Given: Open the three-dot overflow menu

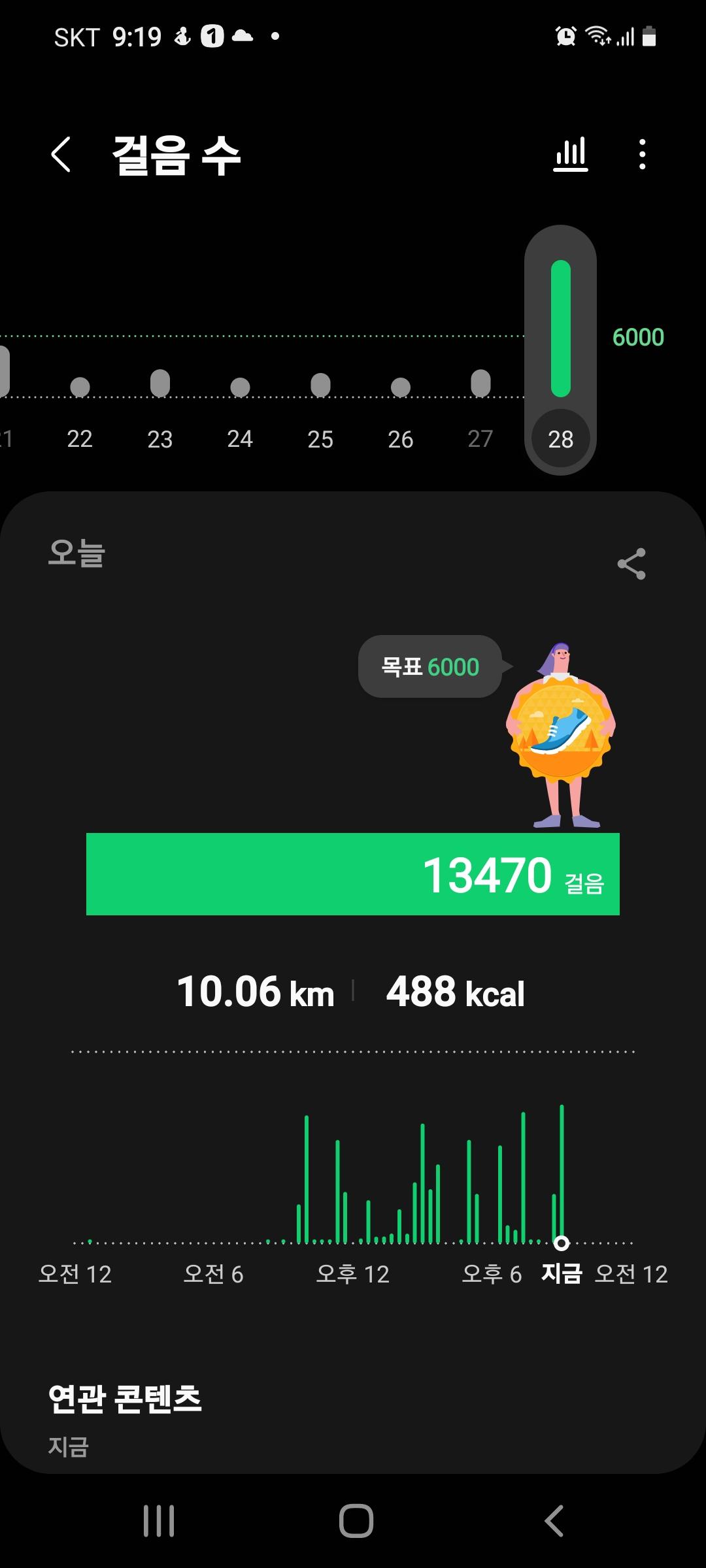Looking at the screenshot, I should coord(643,155).
